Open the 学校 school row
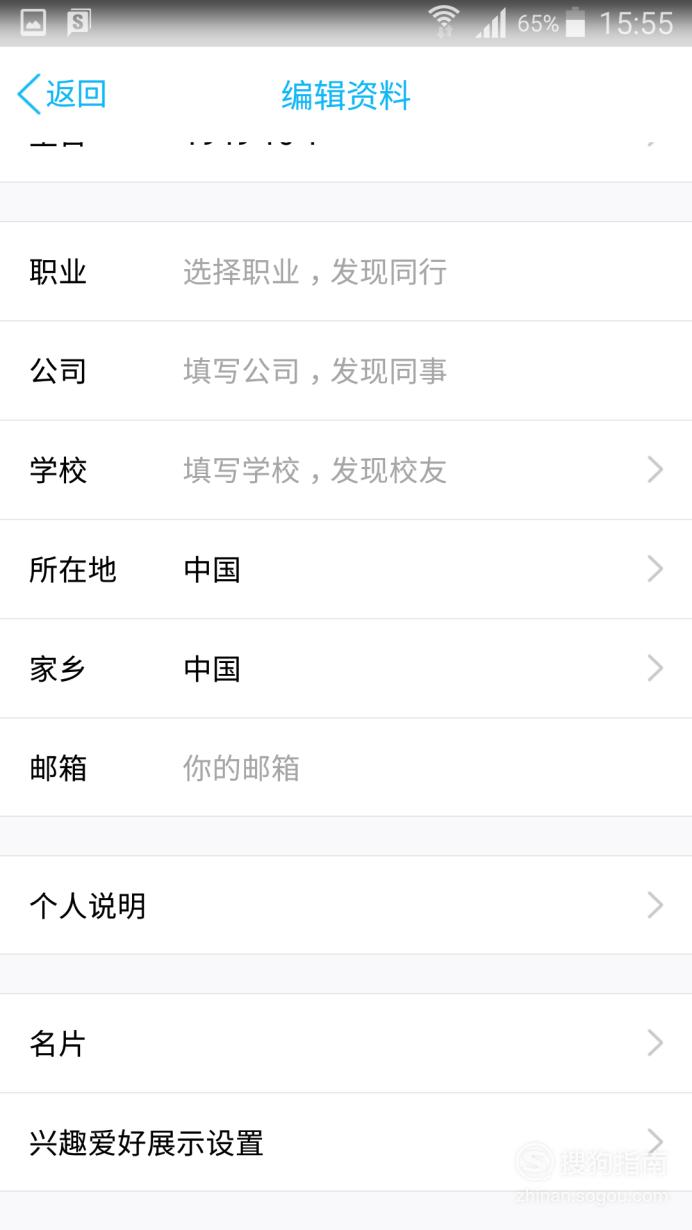692x1230 pixels. (346, 470)
